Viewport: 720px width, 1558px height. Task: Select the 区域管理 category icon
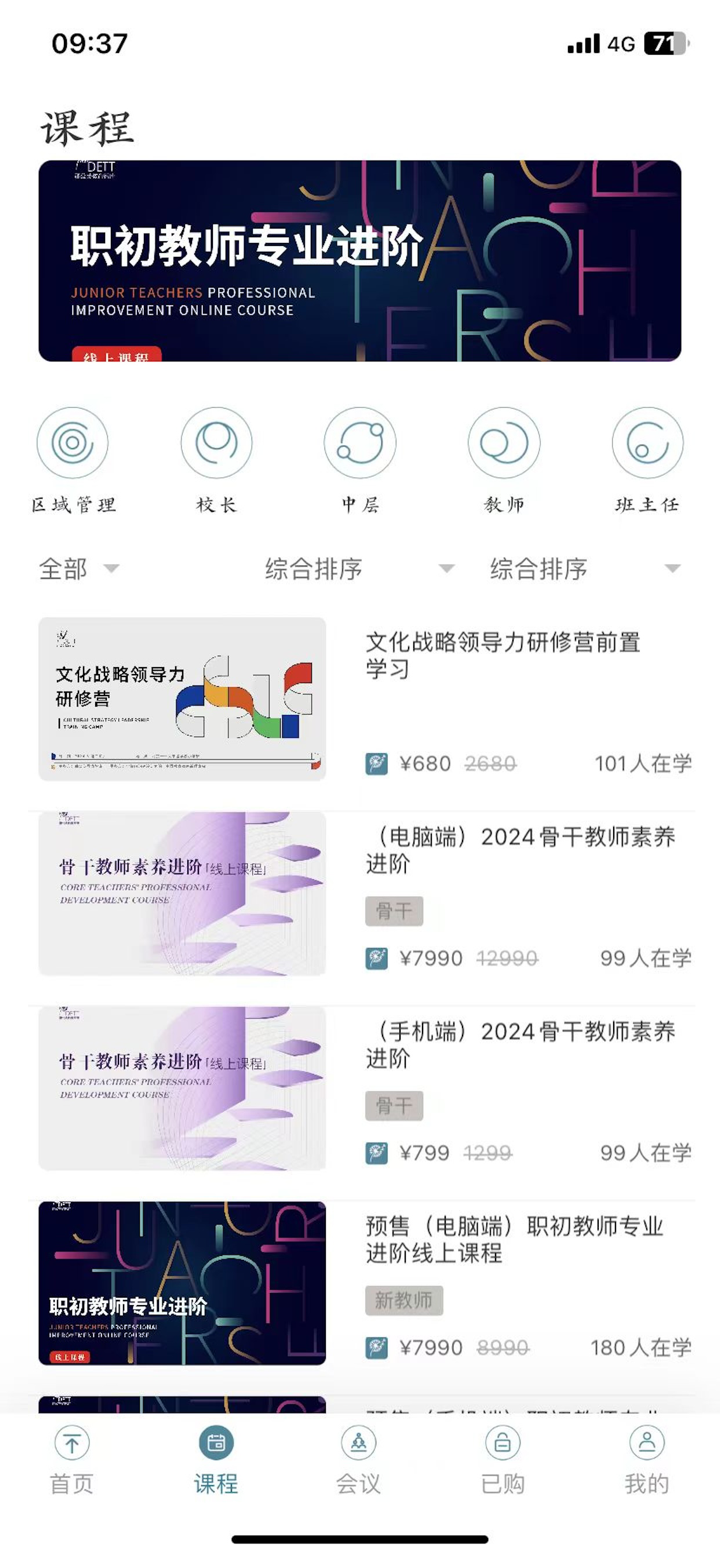tap(72, 441)
